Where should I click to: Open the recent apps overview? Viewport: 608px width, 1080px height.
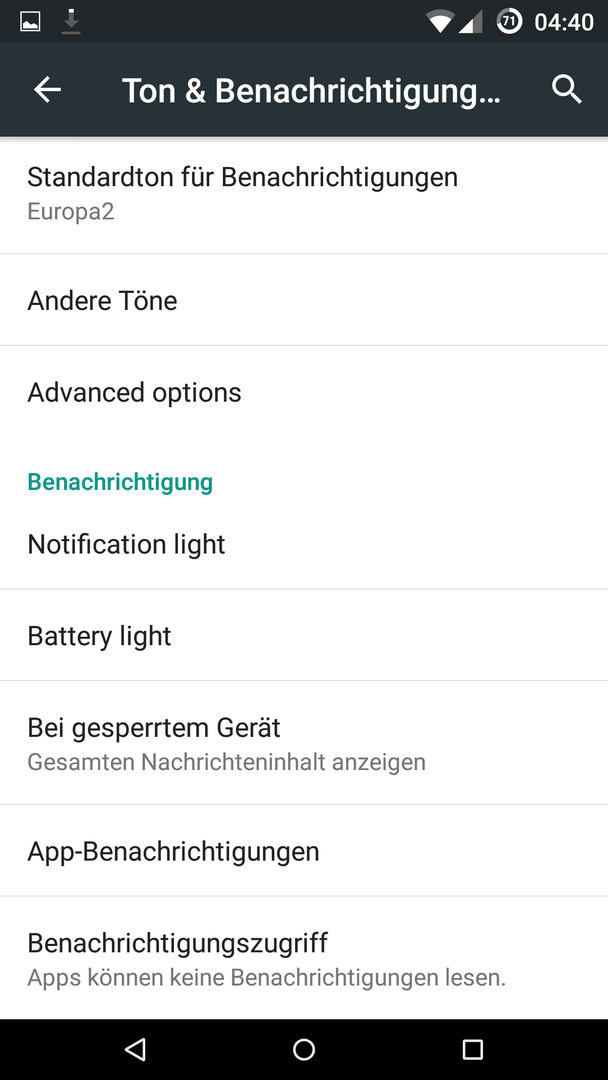(472, 1049)
